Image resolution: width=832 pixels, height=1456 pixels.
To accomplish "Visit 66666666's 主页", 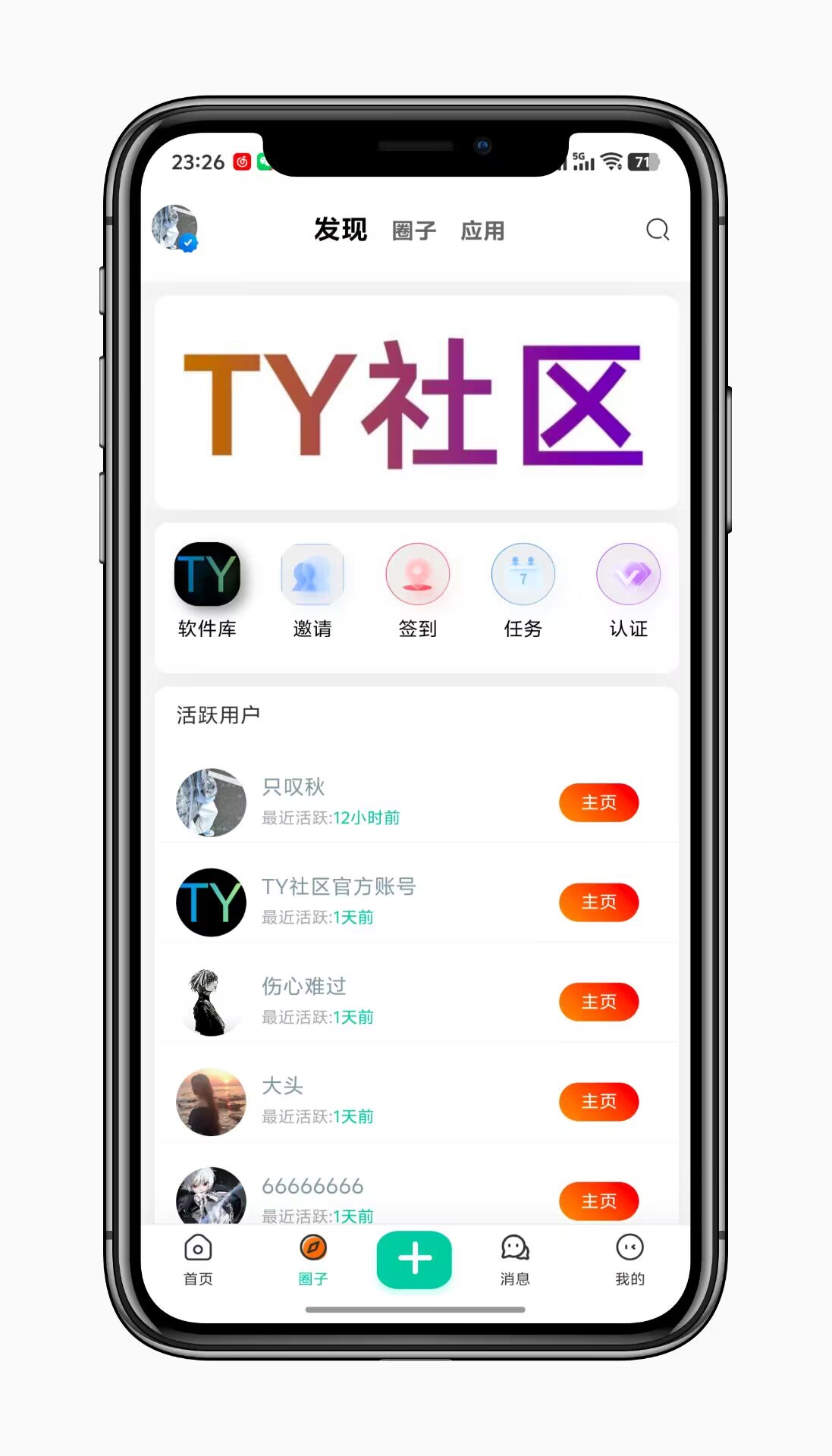I will [x=599, y=1201].
